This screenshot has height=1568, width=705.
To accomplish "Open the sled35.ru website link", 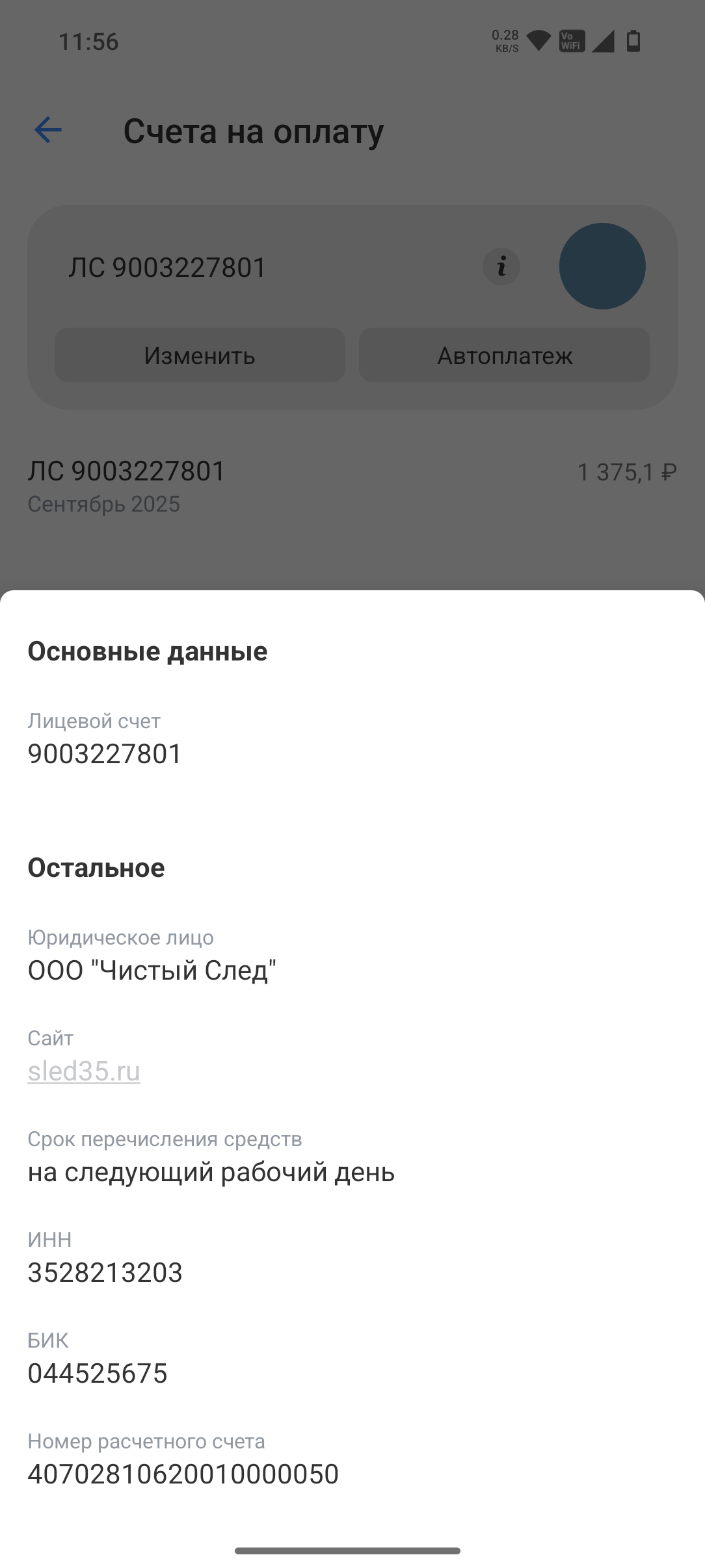I will tap(84, 1071).
